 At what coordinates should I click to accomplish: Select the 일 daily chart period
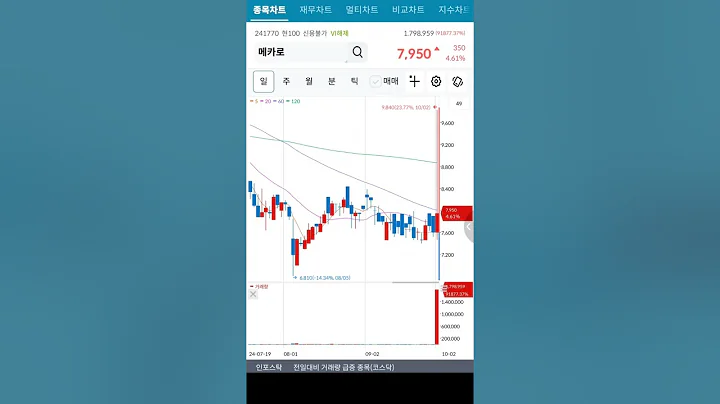tap(263, 82)
